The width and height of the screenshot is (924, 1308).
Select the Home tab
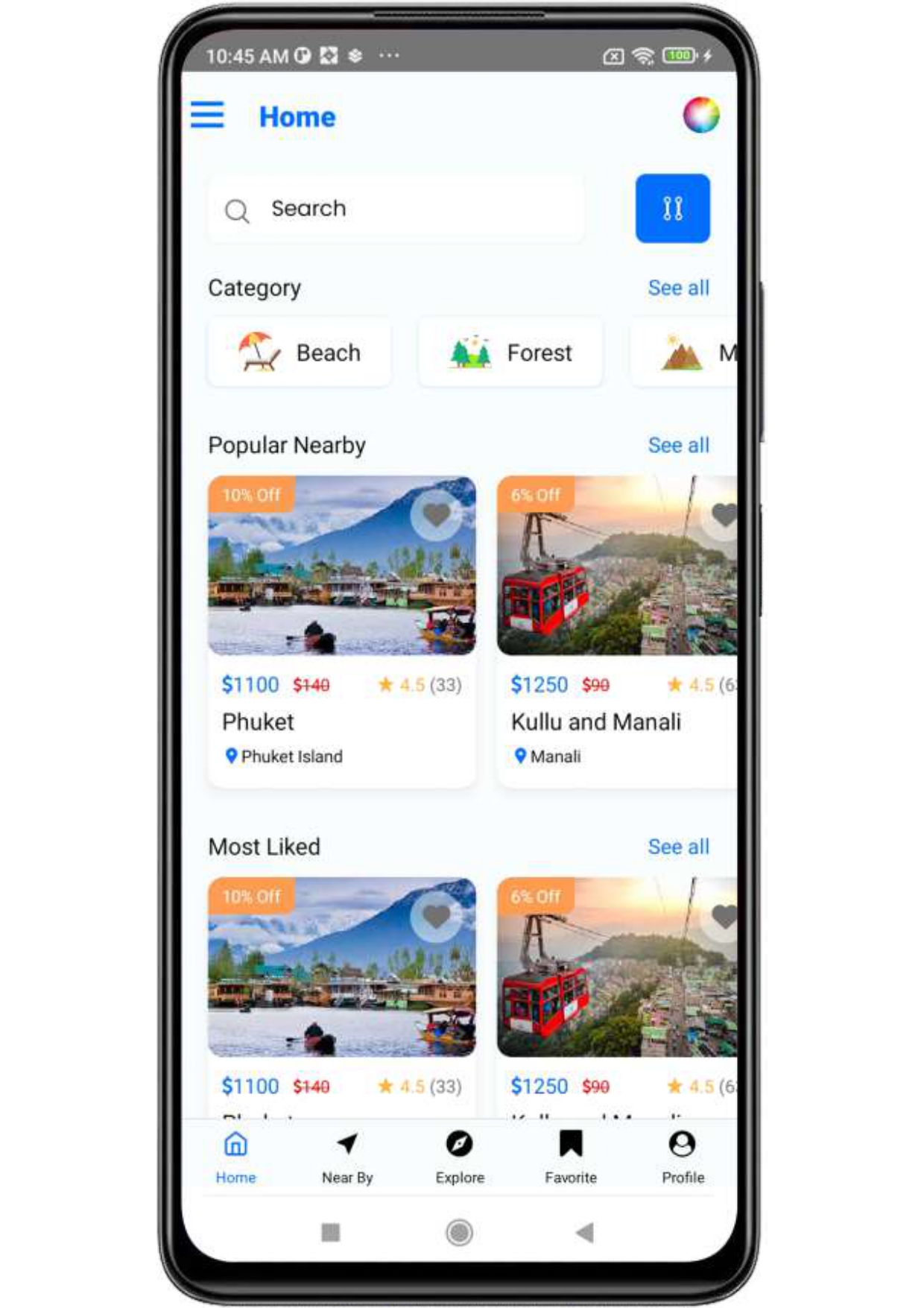[x=235, y=1157]
